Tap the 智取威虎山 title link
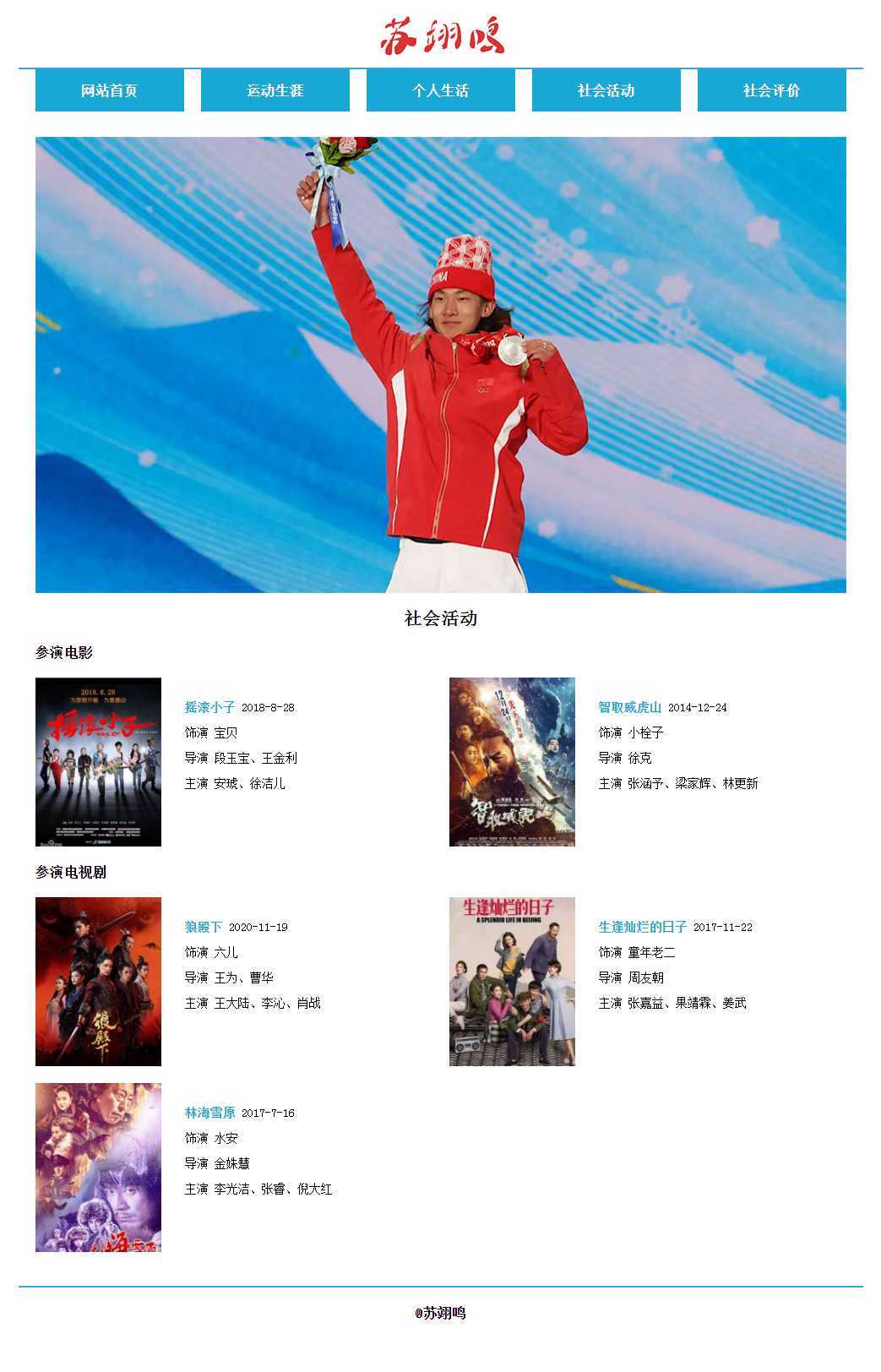The width and height of the screenshot is (881, 1372). coord(629,707)
